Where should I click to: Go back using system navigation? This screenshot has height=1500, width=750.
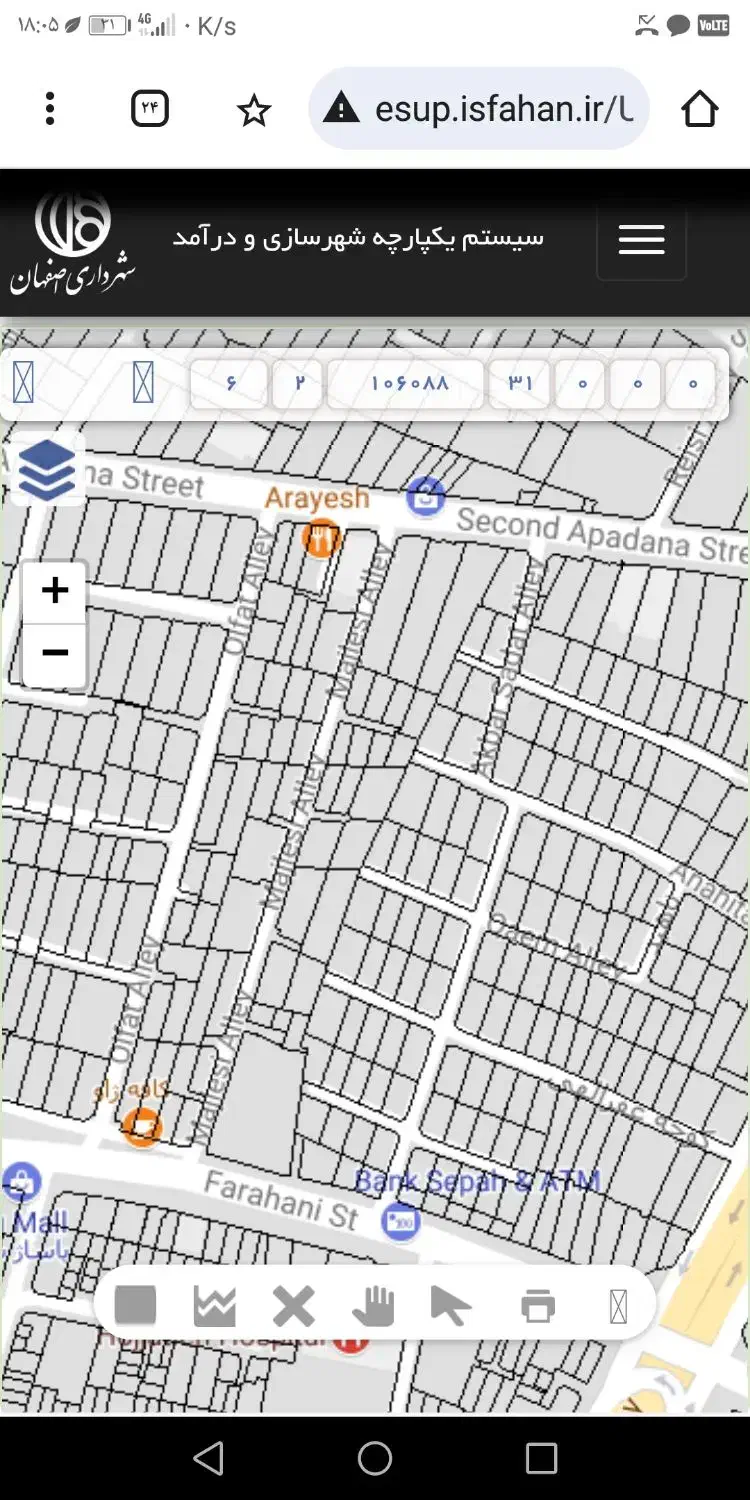[208, 1459]
